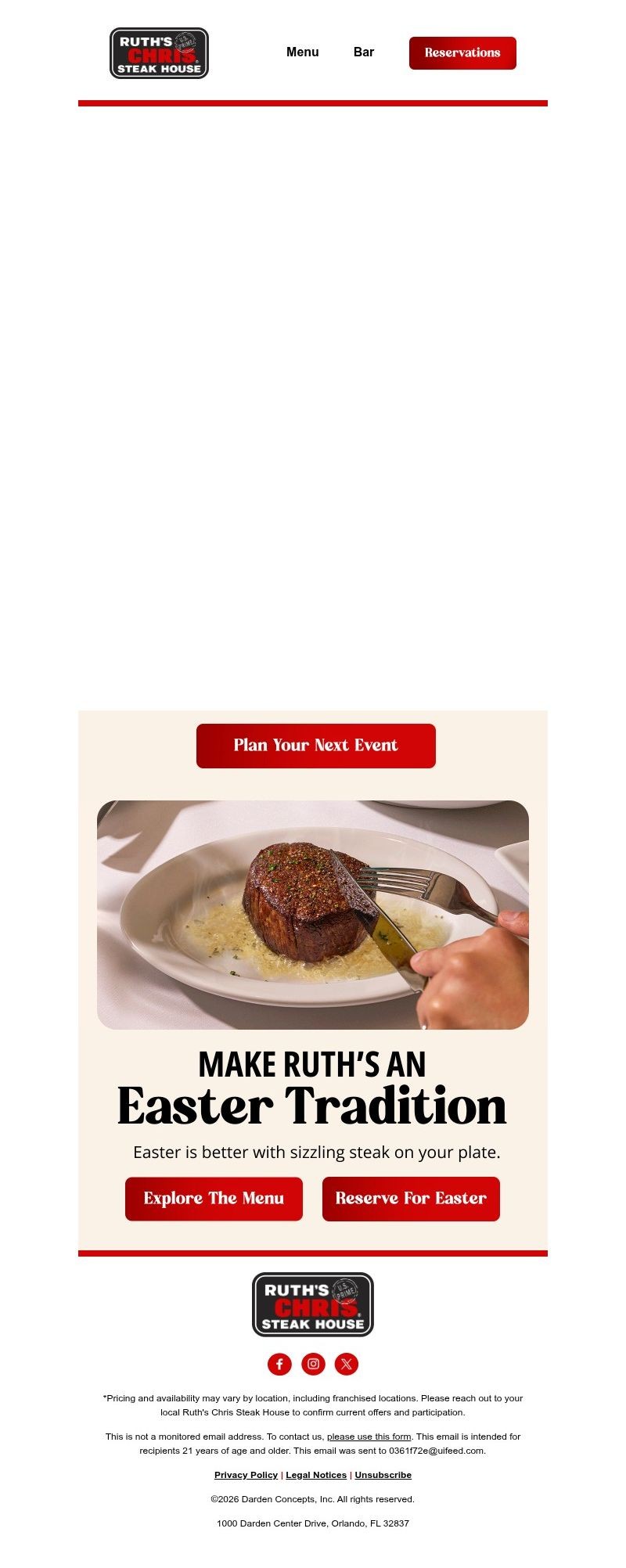The width and height of the screenshot is (626, 1568).
Task: Open the Bar link in header
Action: [363, 52]
